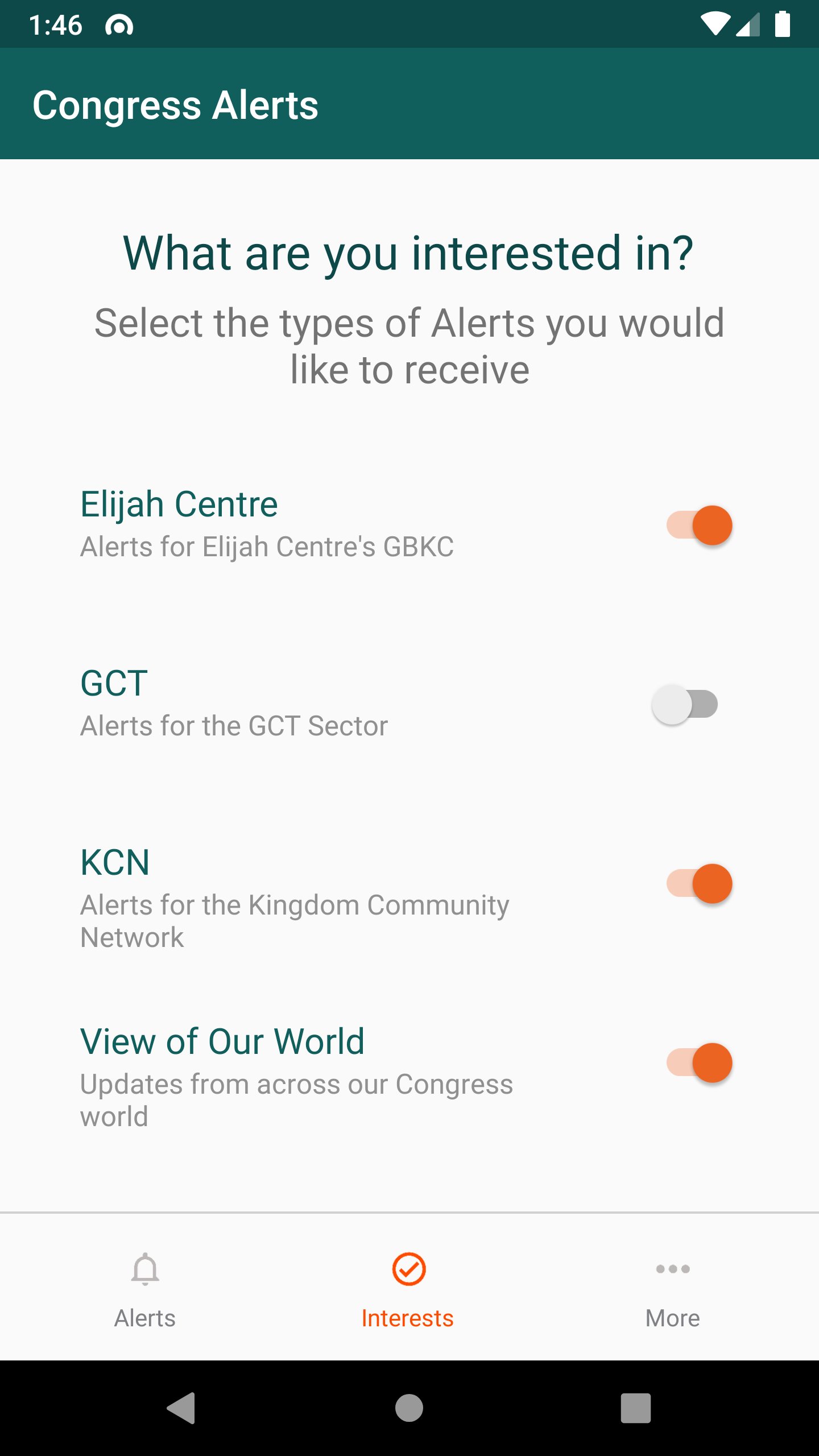
Task: Turn off Elijah Centre alerts
Action: click(699, 525)
